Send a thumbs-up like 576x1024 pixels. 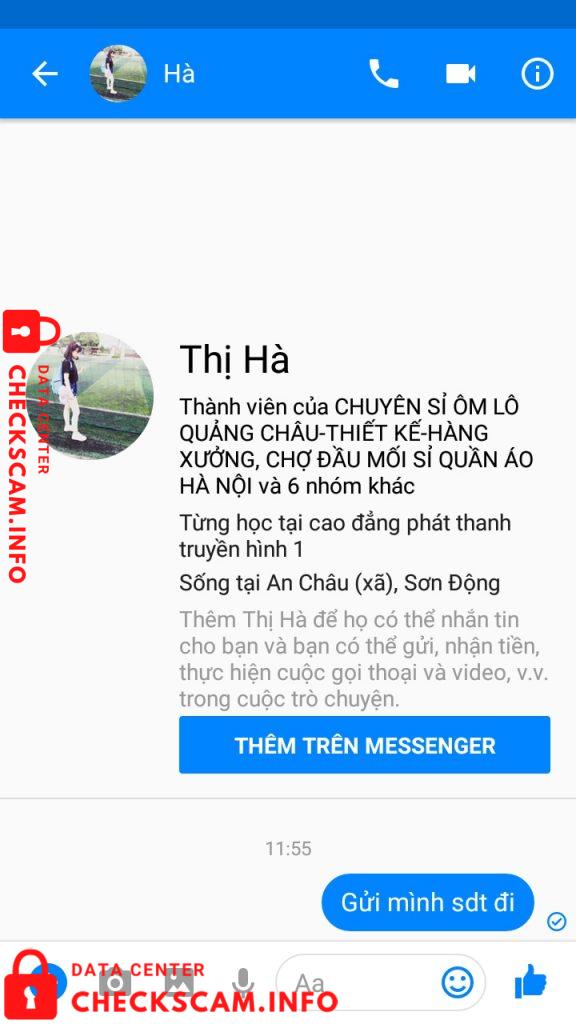pos(530,981)
